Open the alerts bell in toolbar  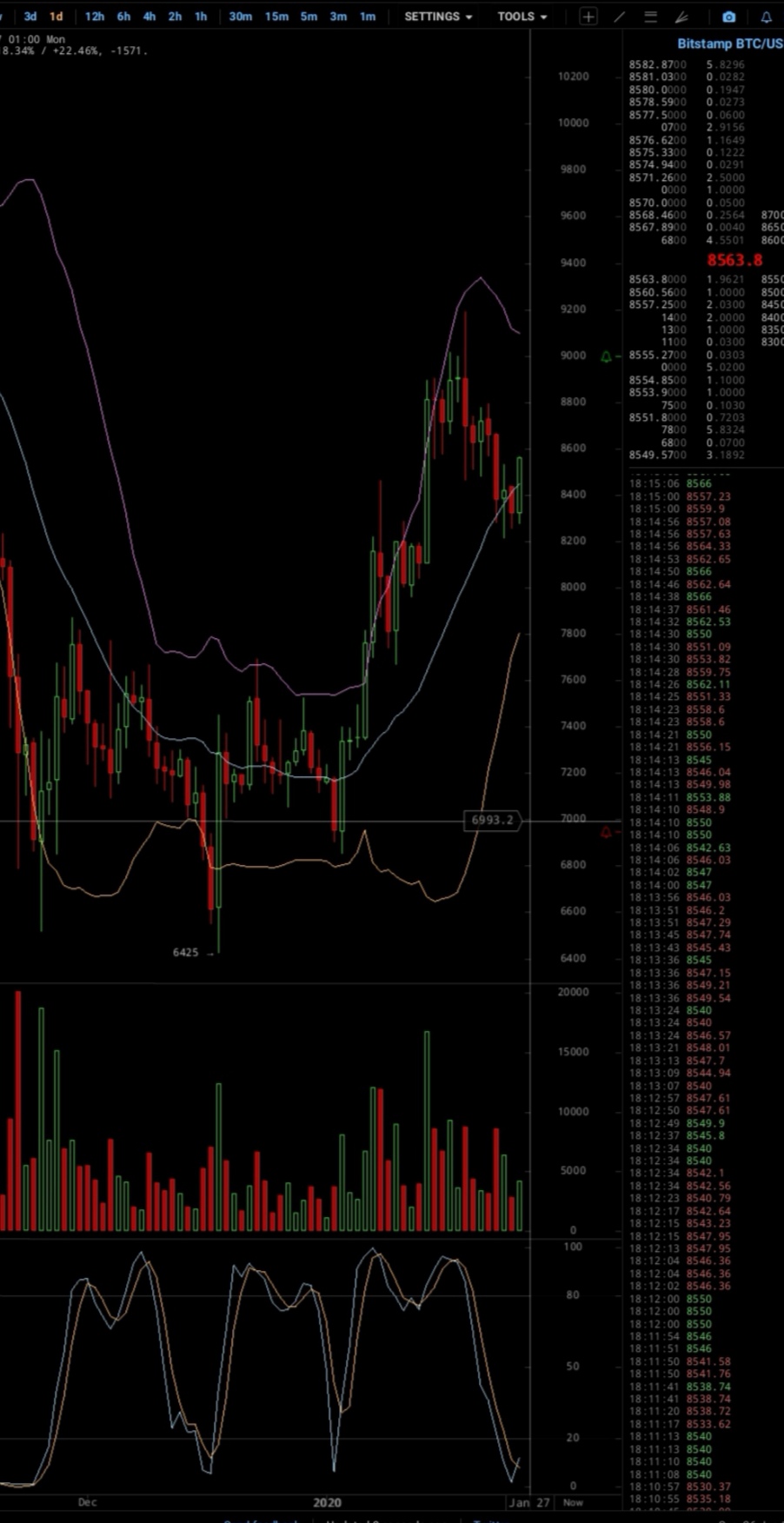[x=766, y=17]
